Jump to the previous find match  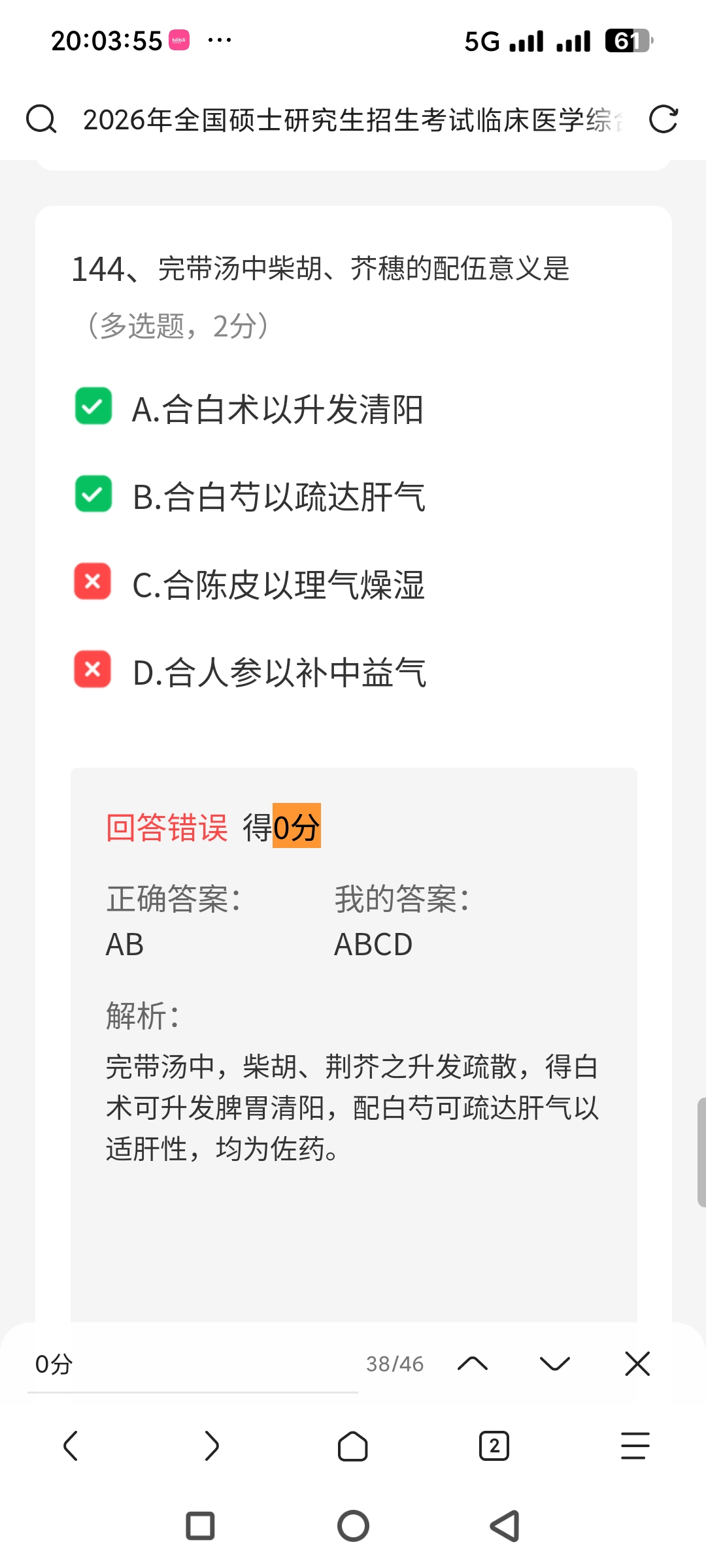tap(473, 1364)
